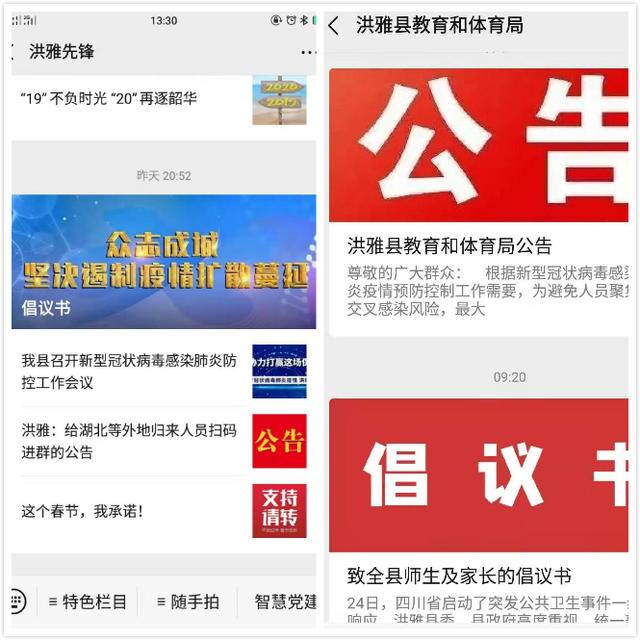640x640 pixels.
Task: Expand the 特色栏目 menu
Action: (88, 601)
